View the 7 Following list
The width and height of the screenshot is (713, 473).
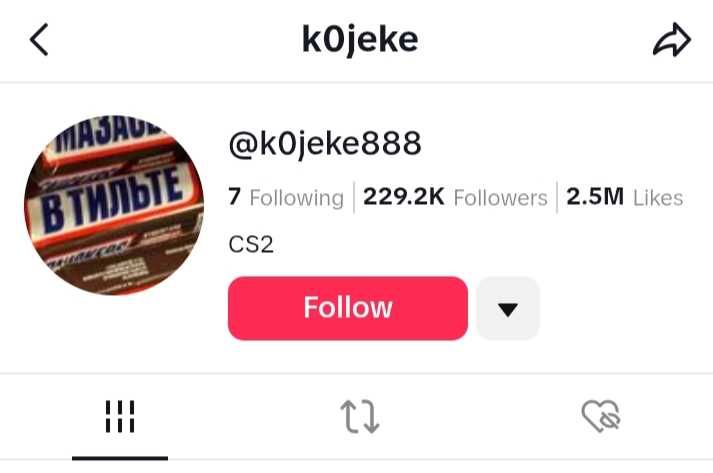285,197
